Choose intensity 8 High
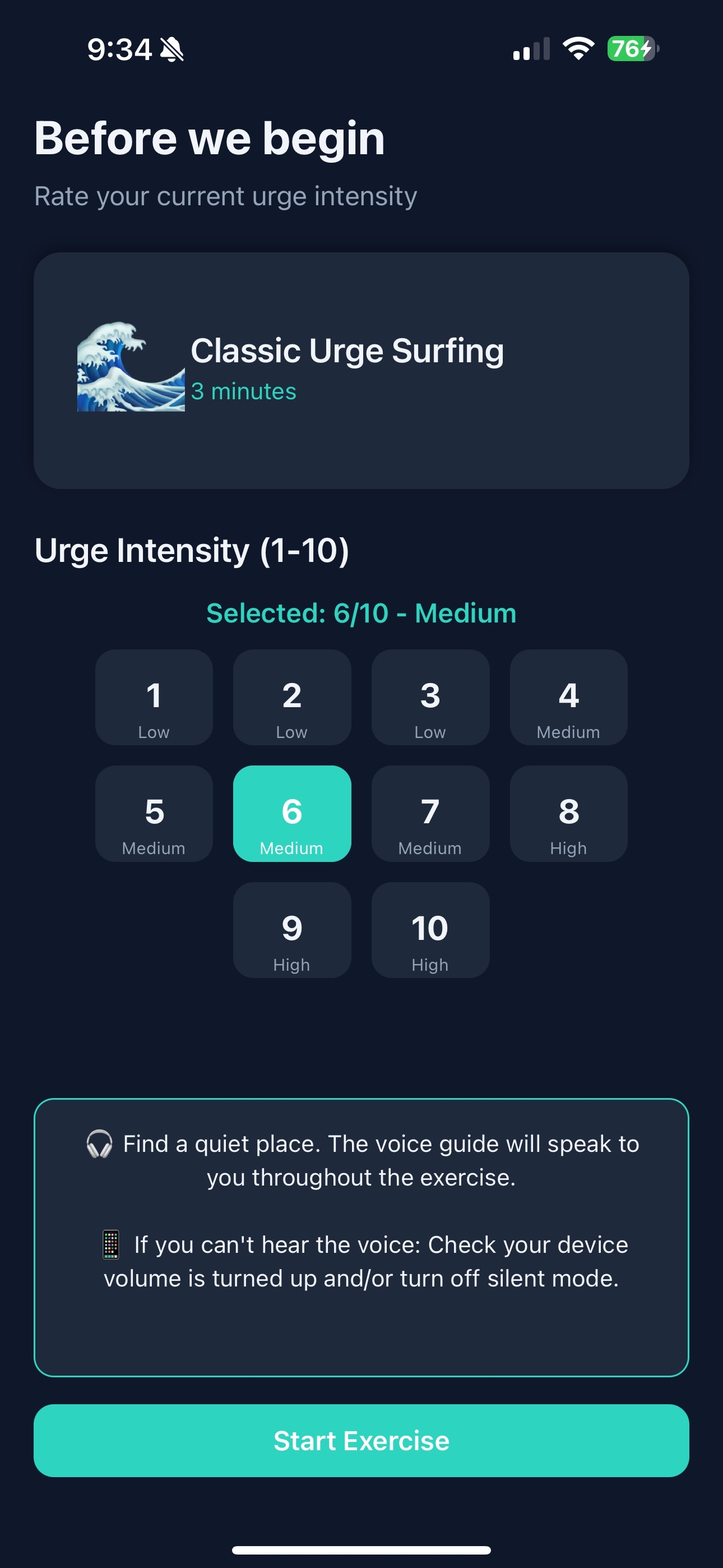 (x=568, y=813)
